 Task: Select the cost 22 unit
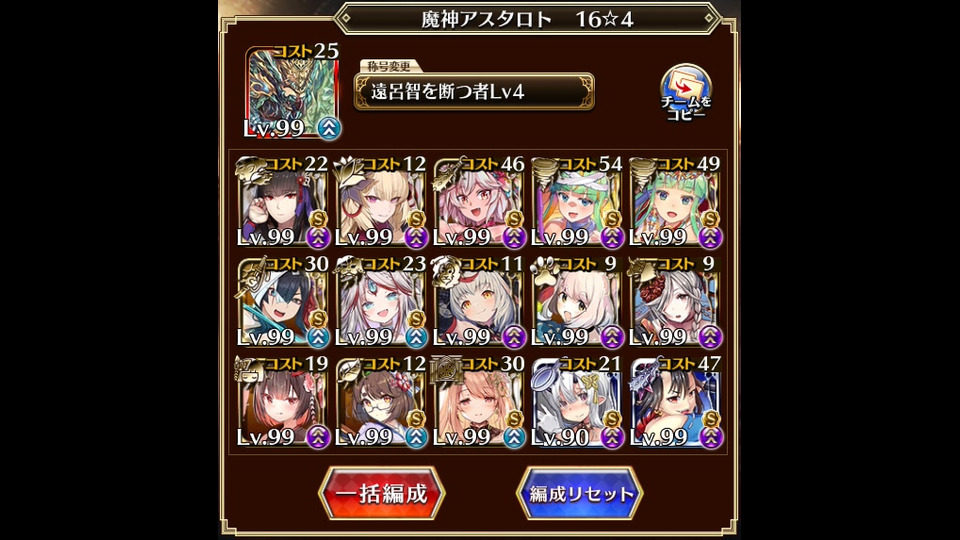tap(284, 203)
